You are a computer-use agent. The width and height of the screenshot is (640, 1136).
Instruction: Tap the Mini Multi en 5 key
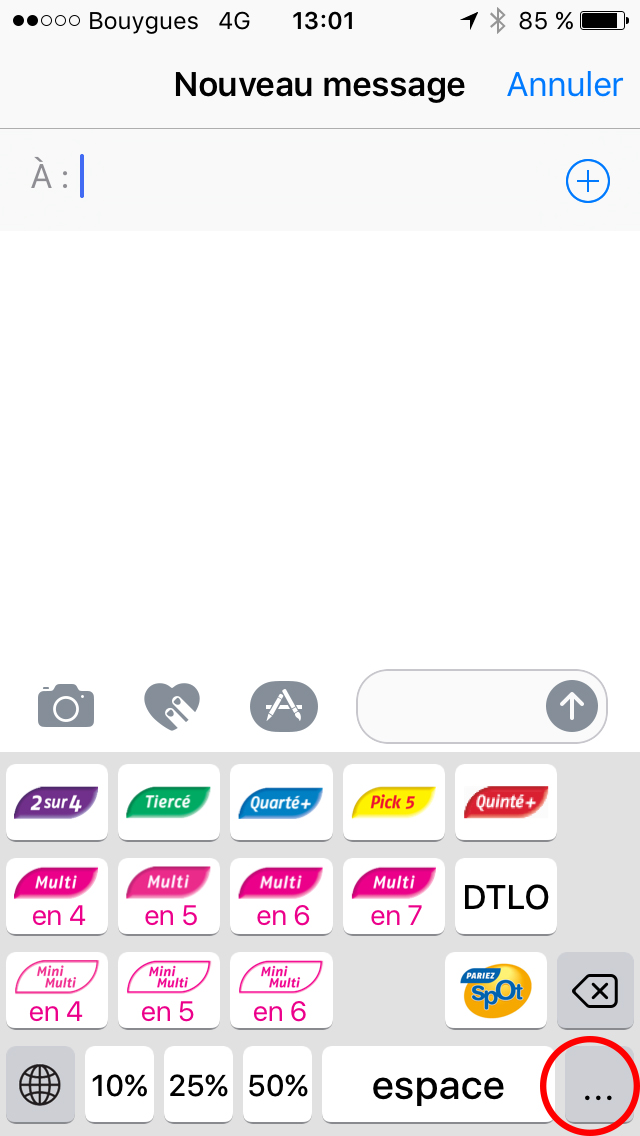click(169, 991)
